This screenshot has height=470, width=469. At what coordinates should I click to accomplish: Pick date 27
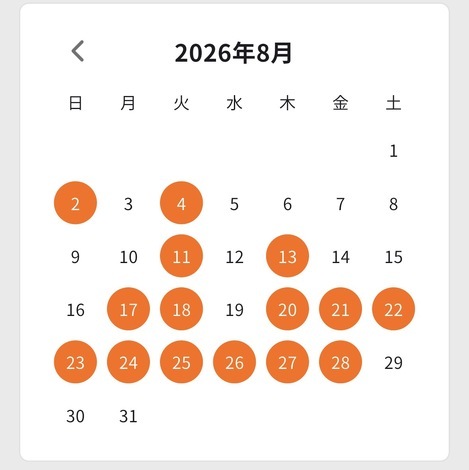pyautogui.click(x=287, y=362)
